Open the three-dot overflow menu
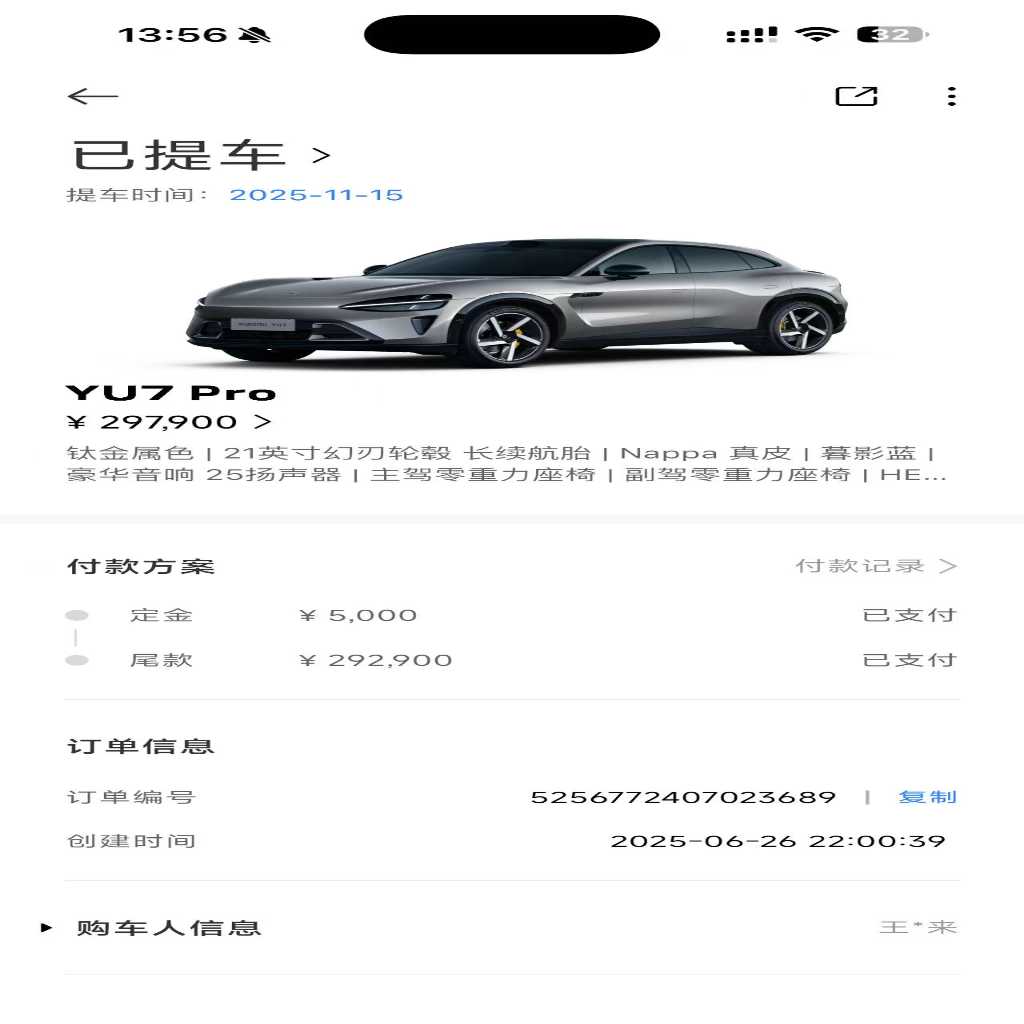The image size is (1024, 1024). pyautogui.click(x=952, y=96)
